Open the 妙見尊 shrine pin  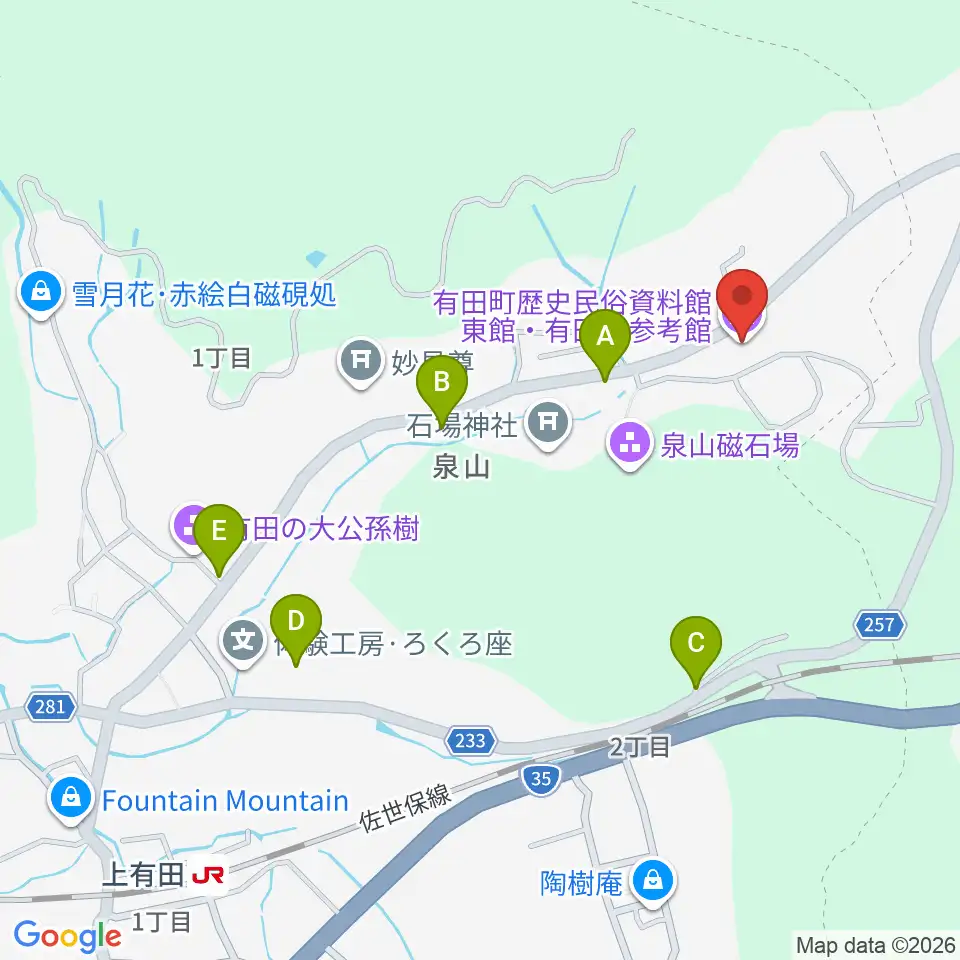click(x=361, y=362)
